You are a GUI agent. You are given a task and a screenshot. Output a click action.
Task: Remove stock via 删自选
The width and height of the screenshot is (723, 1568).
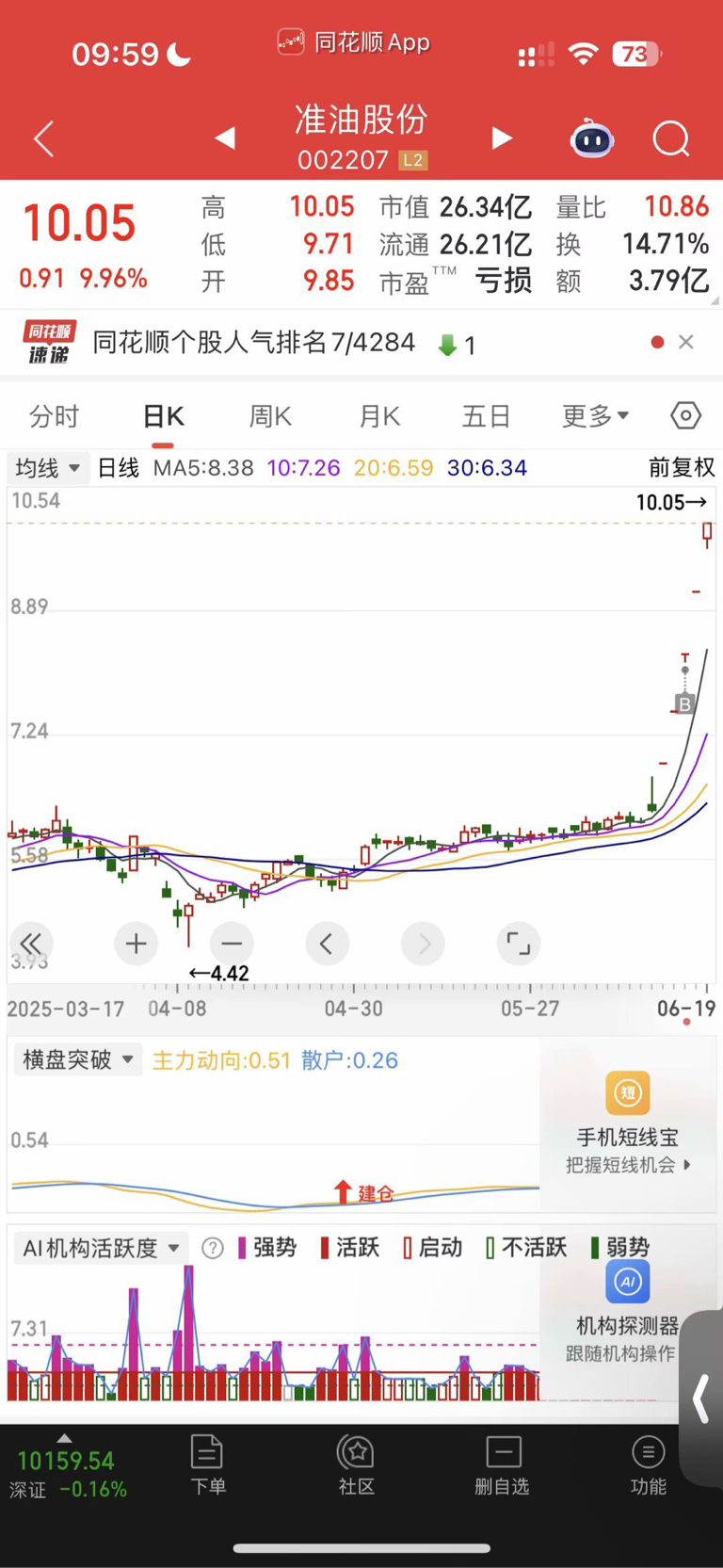pos(503,1464)
